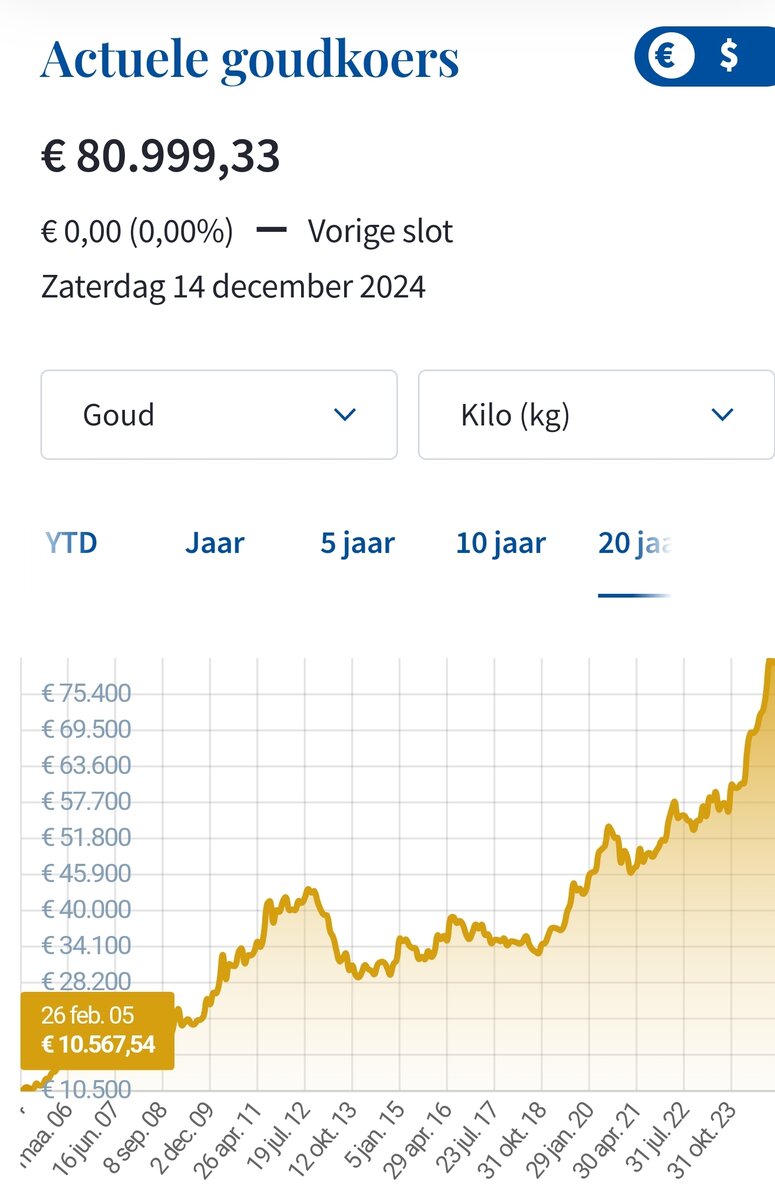Select the Jaar time range
Image resolution: width=775 pixels, height=1200 pixels.
[214, 544]
